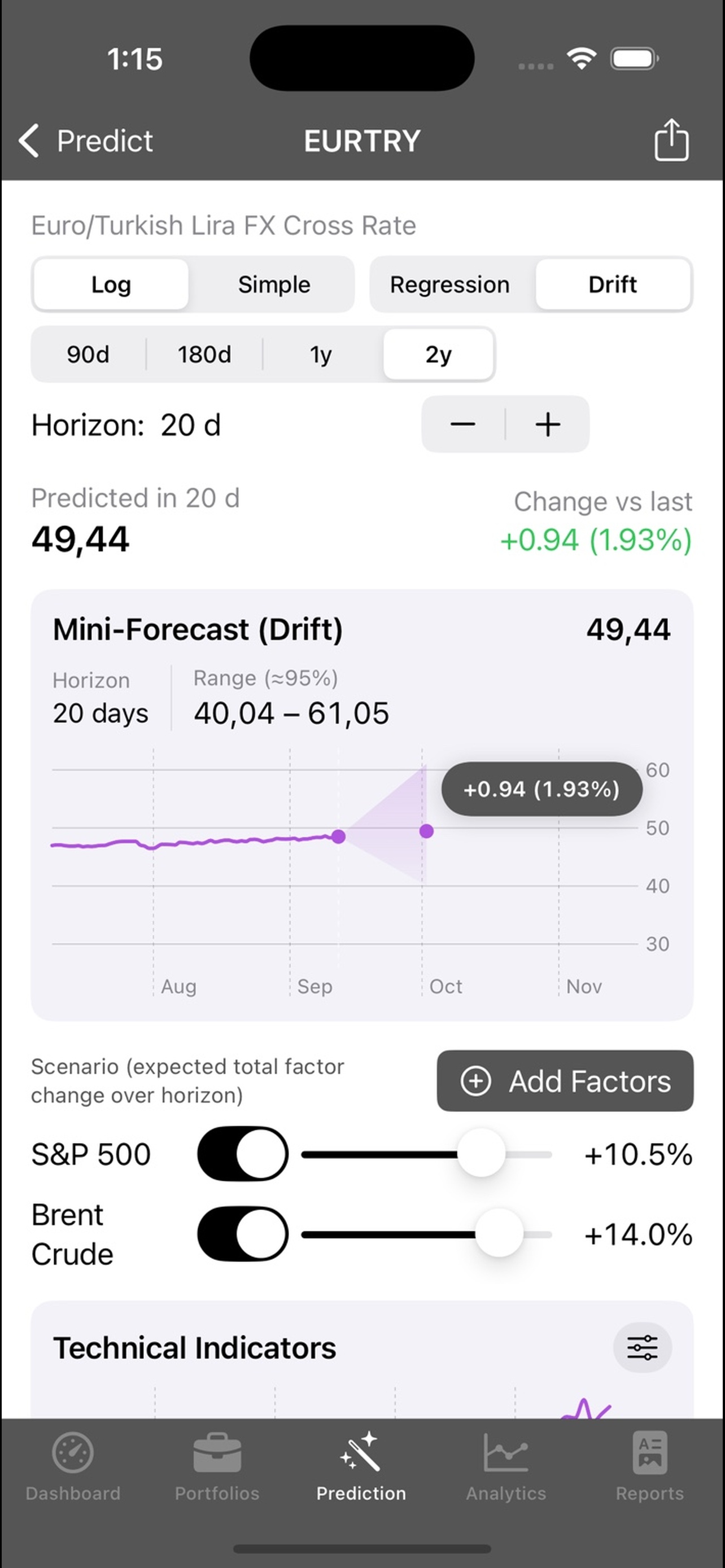Select the 1y time range
Image resolution: width=725 pixels, height=1568 pixels.
321,354
